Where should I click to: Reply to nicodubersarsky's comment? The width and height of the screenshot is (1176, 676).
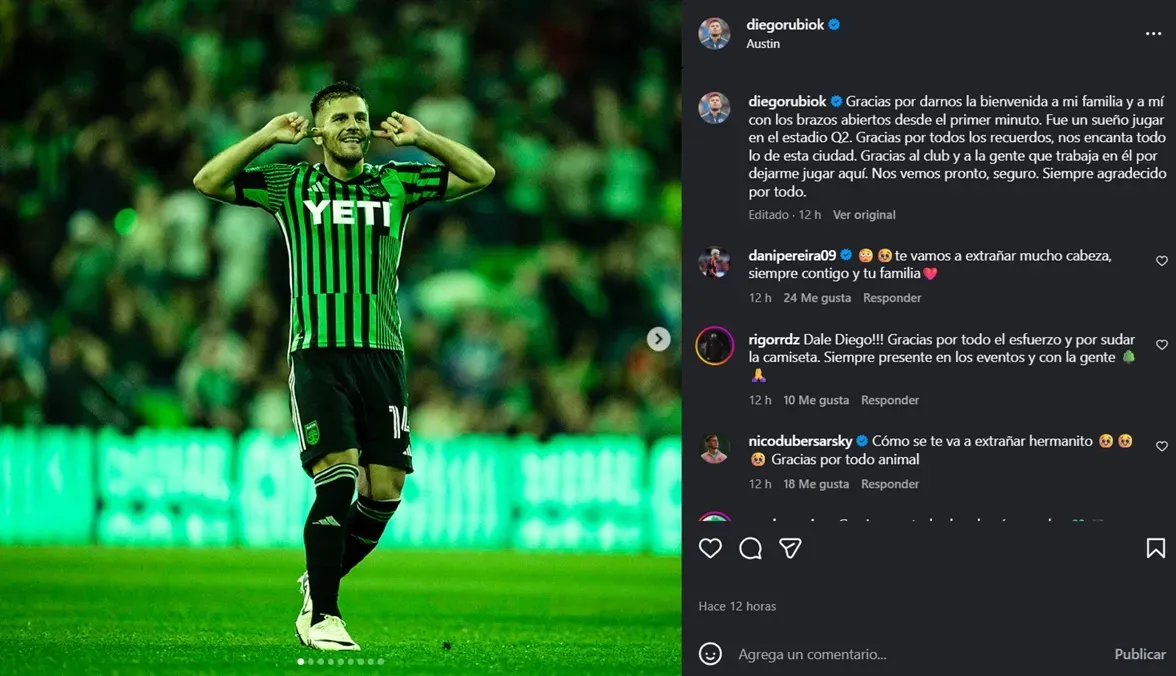pyautogui.click(x=889, y=484)
